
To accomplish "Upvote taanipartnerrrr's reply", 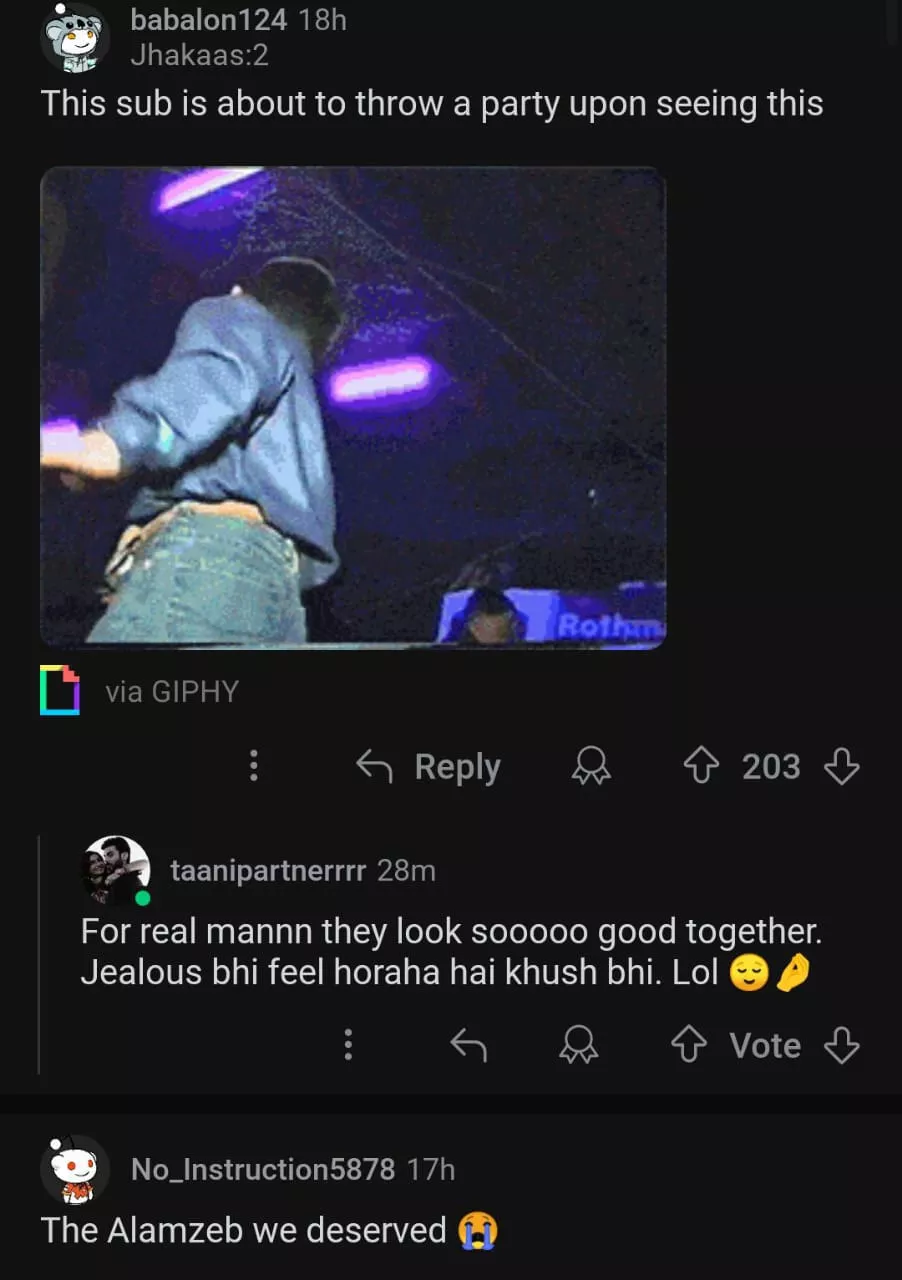I will 688,1045.
